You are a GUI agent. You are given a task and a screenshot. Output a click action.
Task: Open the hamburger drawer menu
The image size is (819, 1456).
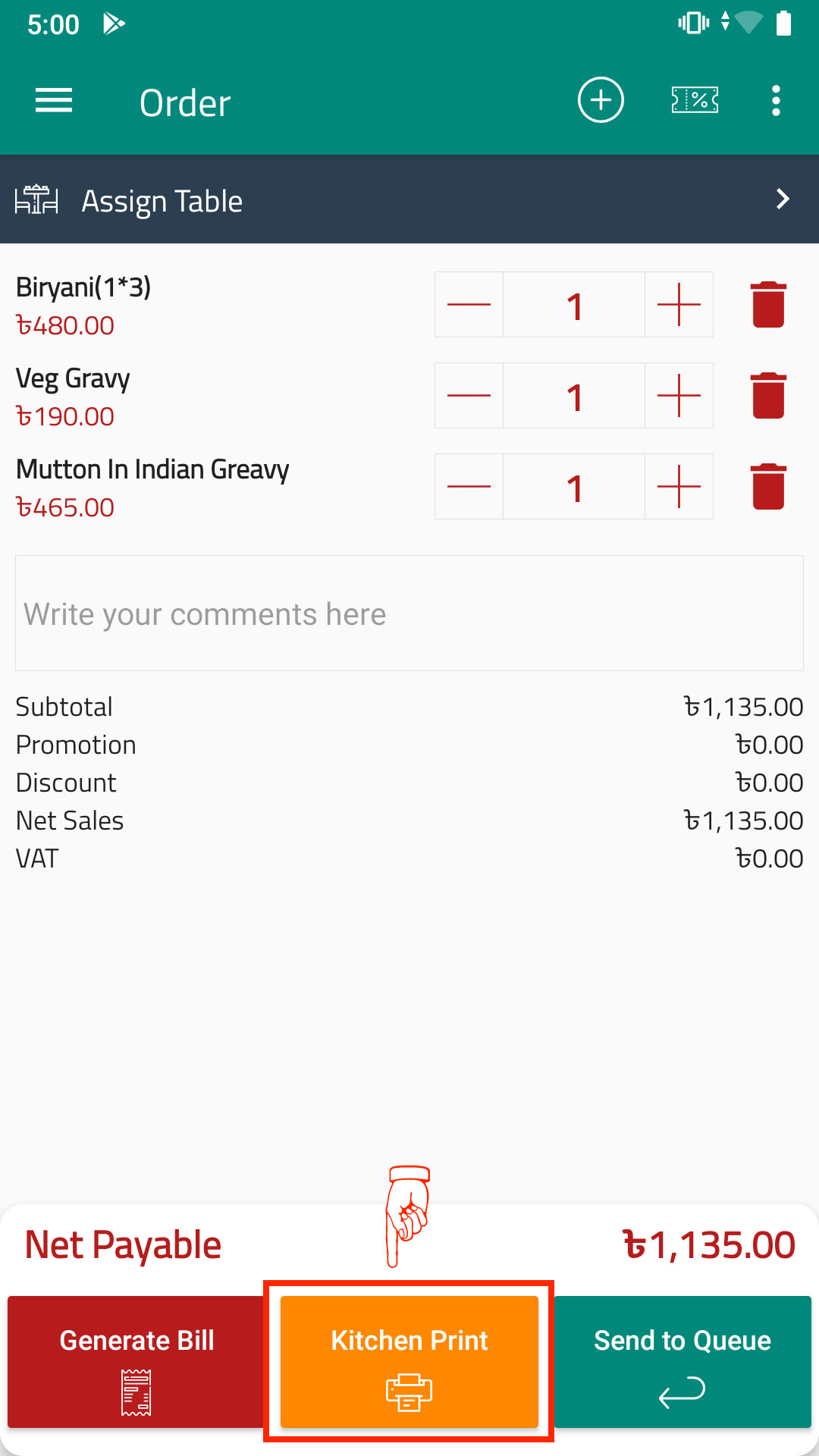click(54, 100)
